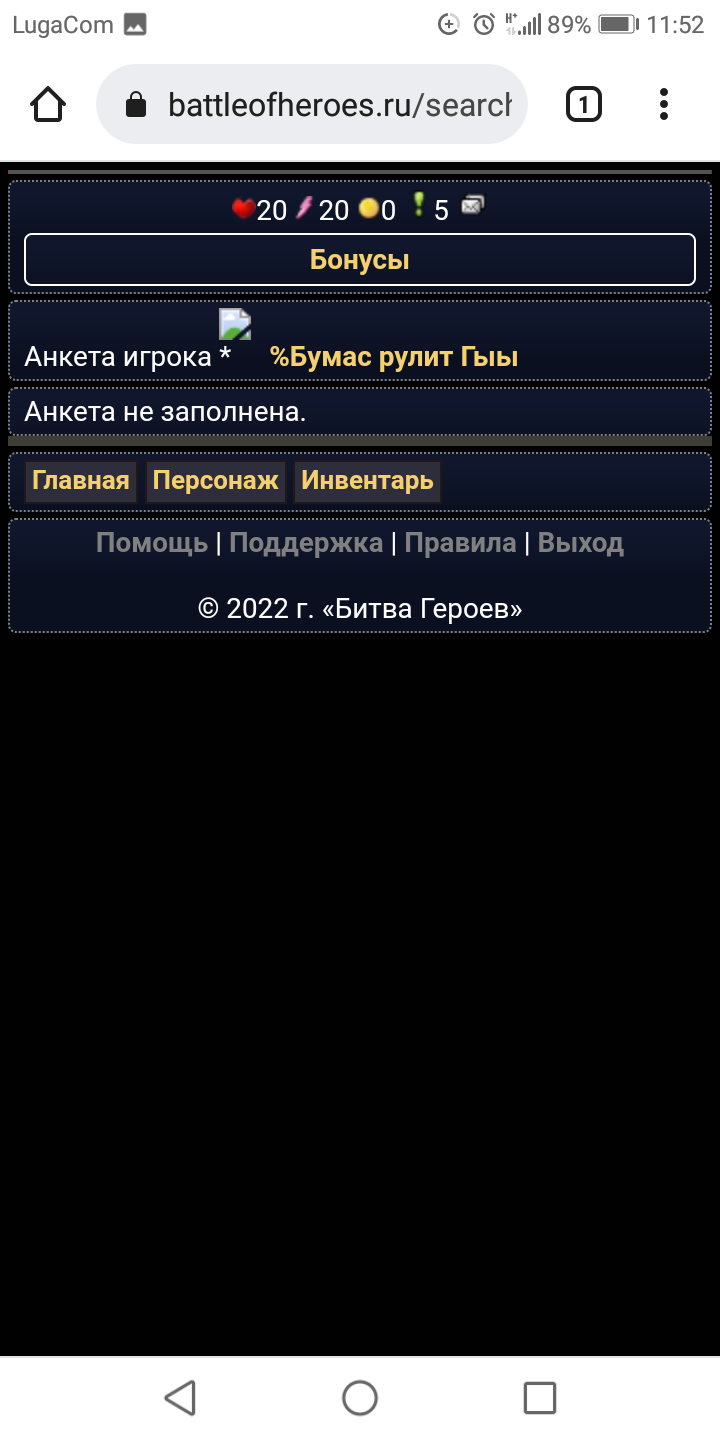Open the Бонусы button
The width and height of the screenshot is (720, 1440).
point(360,260)
